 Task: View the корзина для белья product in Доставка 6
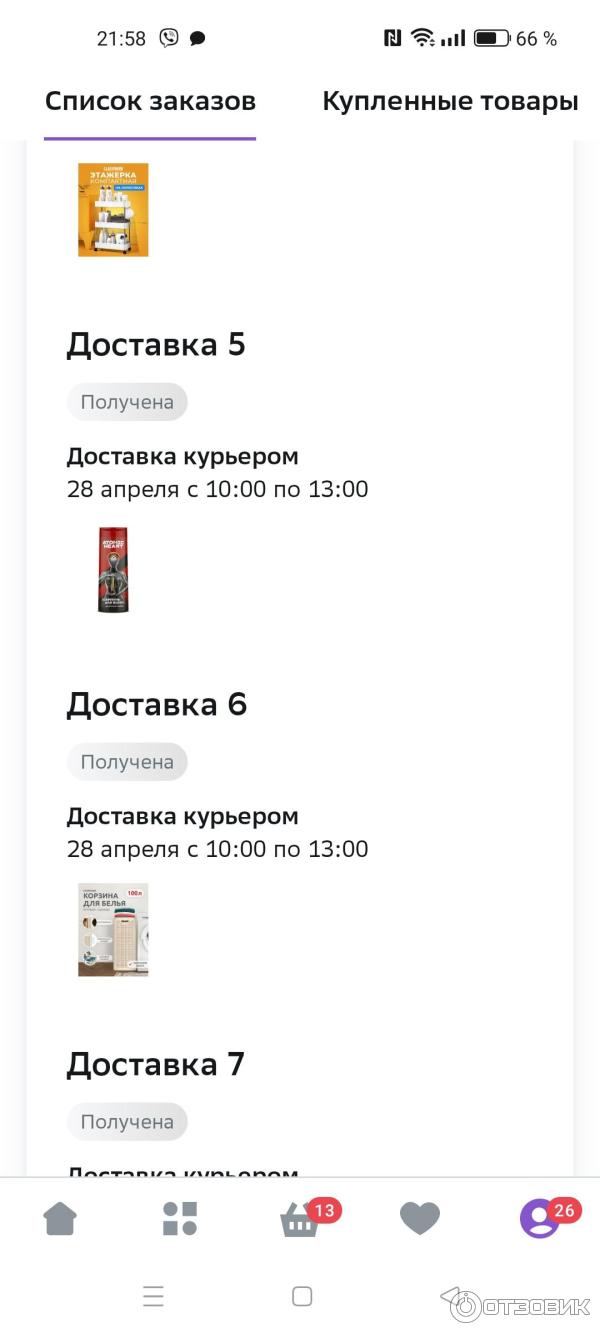113,929
